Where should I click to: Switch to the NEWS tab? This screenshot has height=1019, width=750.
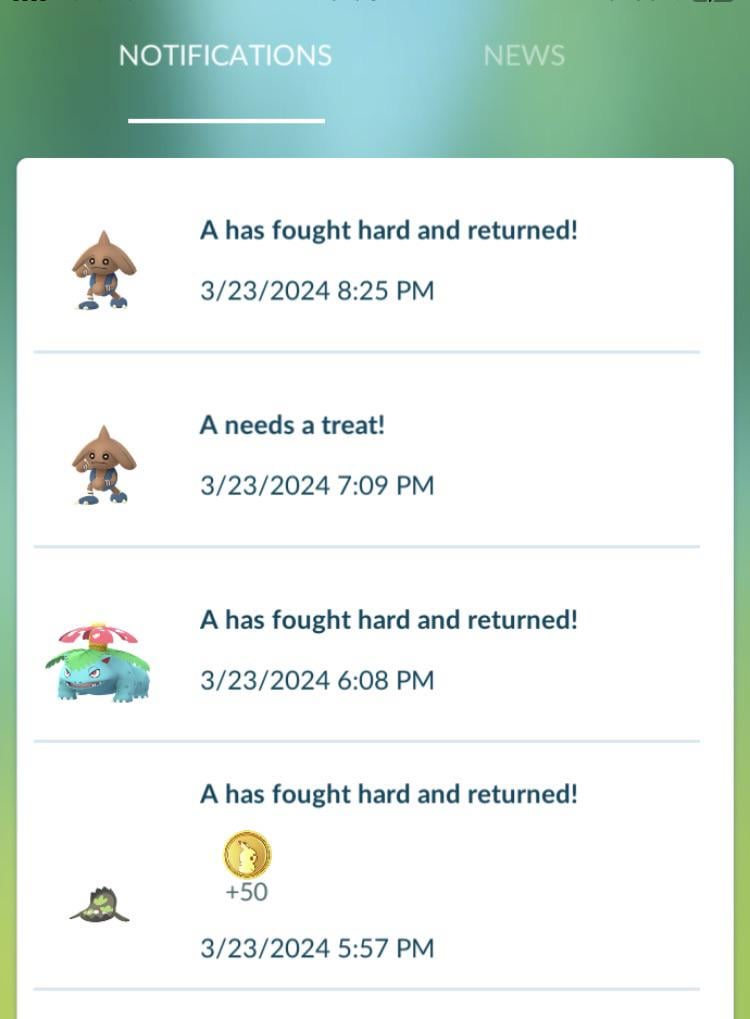click(x=524, y=55)
